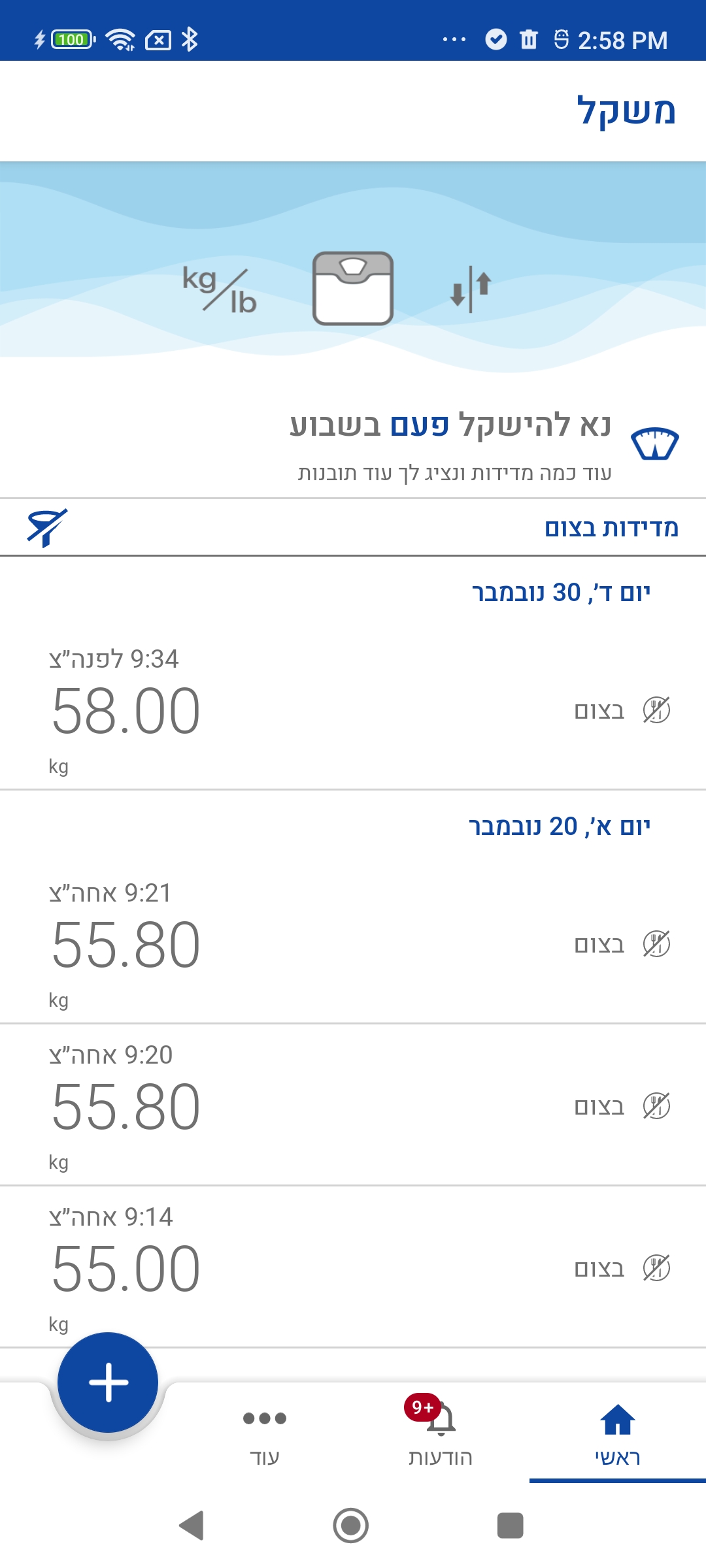This screenshot has width=706, height=1568.
Task: Open the הודעות notifications tab
Action: click(x=441, y=1433)
